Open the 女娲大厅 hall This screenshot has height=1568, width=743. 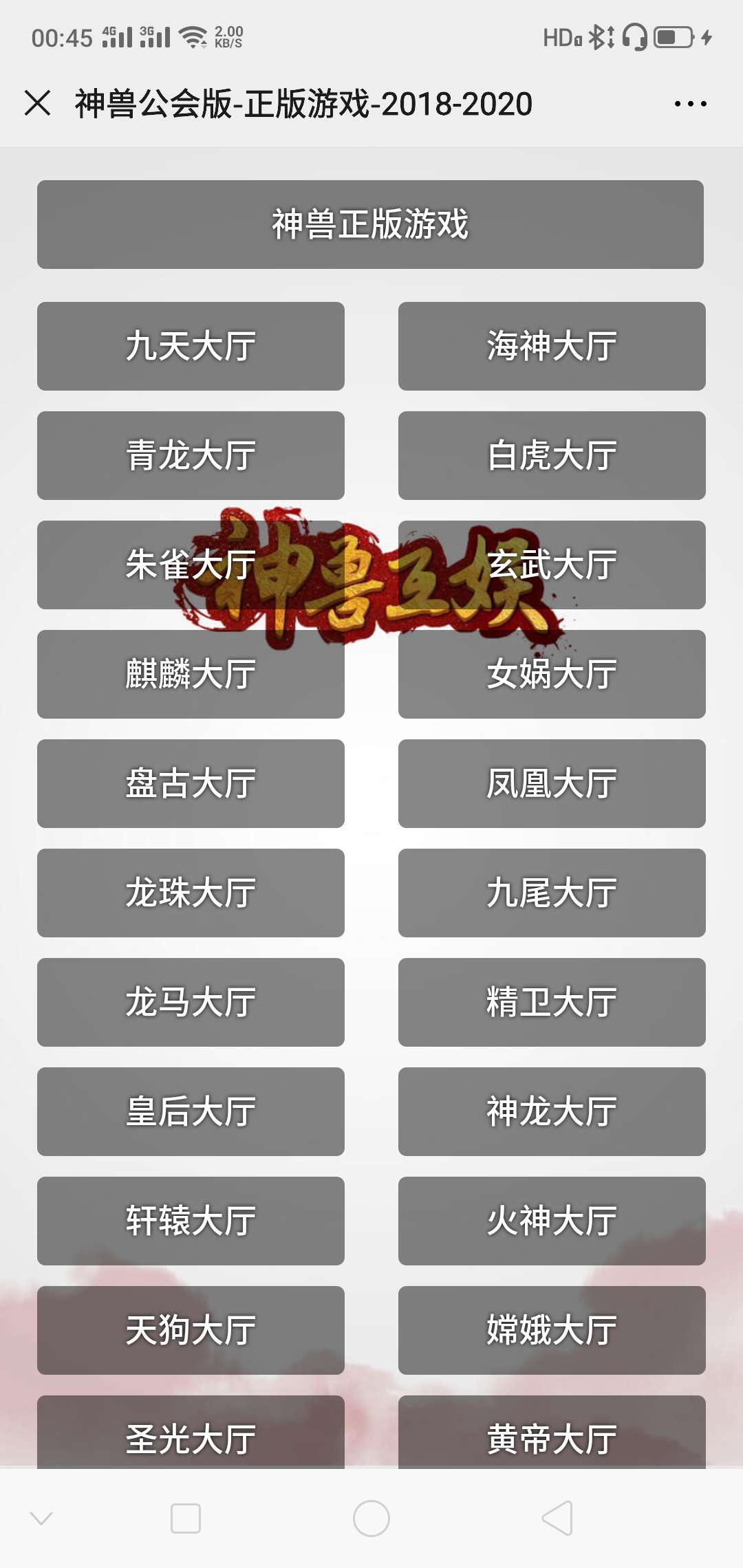click(x=552, y=674)
